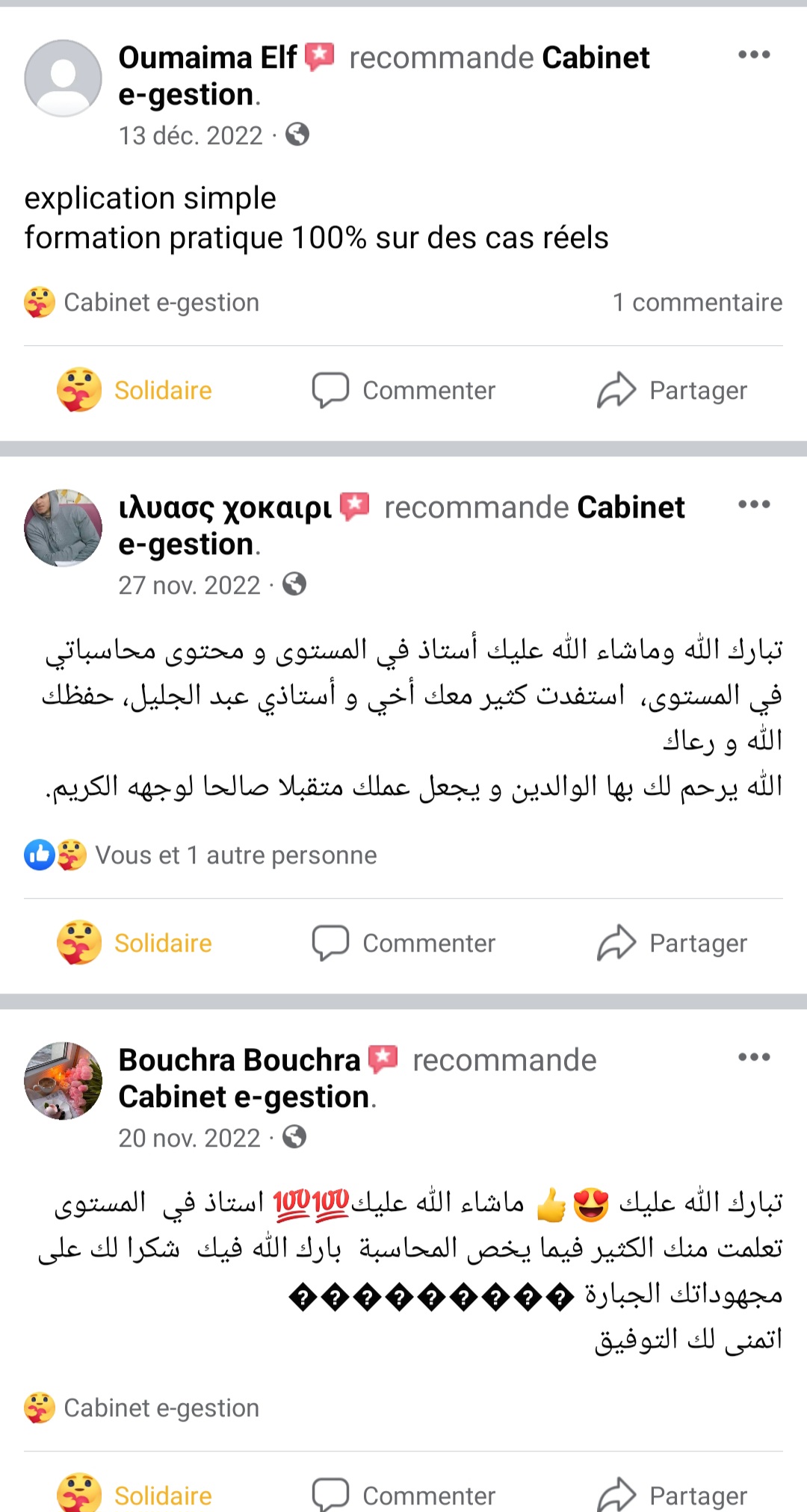Open Bouchra Bouchra's profile picture
The image size is (807, 1512).
click(64, 1081)
